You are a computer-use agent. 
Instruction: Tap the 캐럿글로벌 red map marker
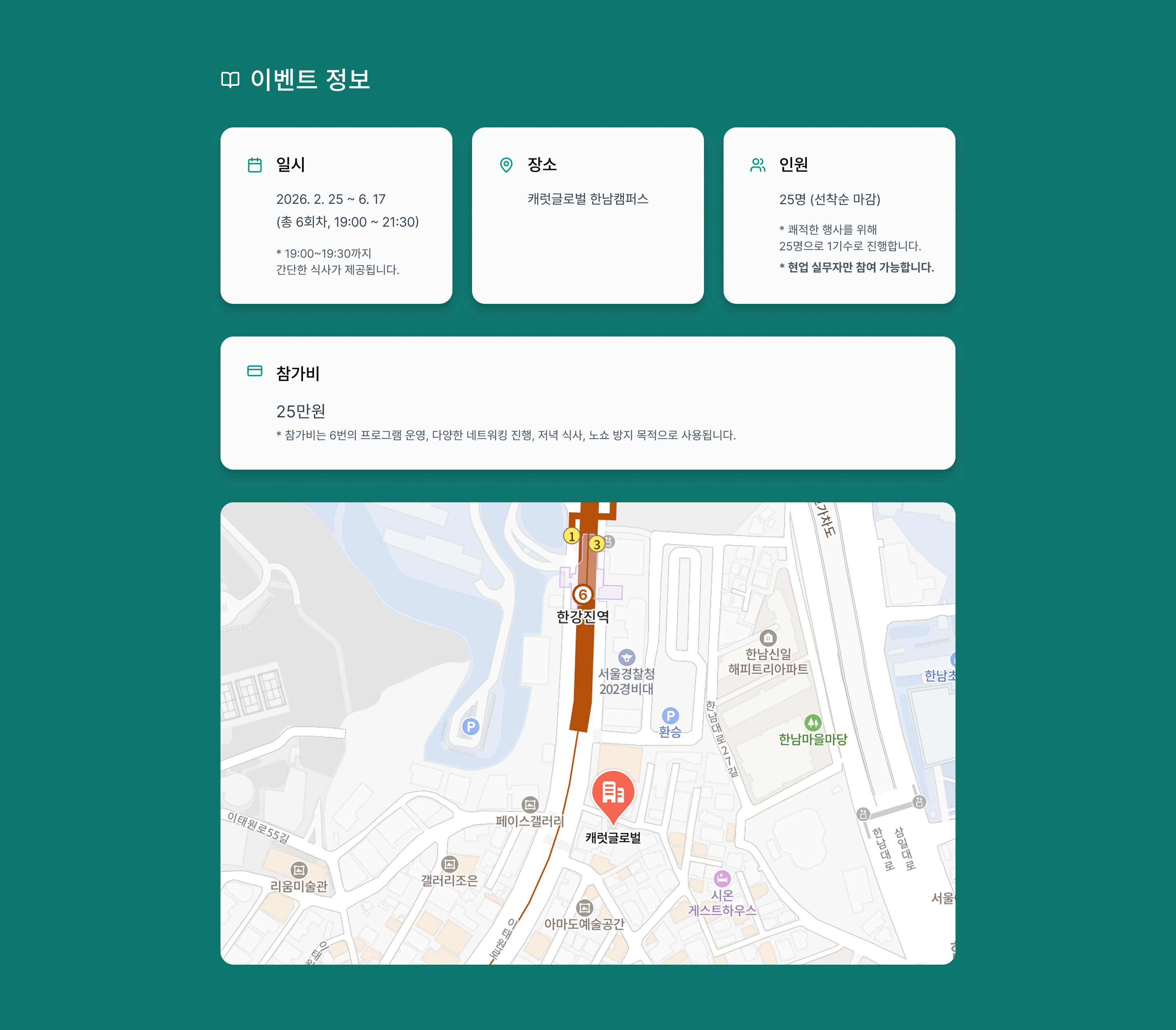coord(613,794)
